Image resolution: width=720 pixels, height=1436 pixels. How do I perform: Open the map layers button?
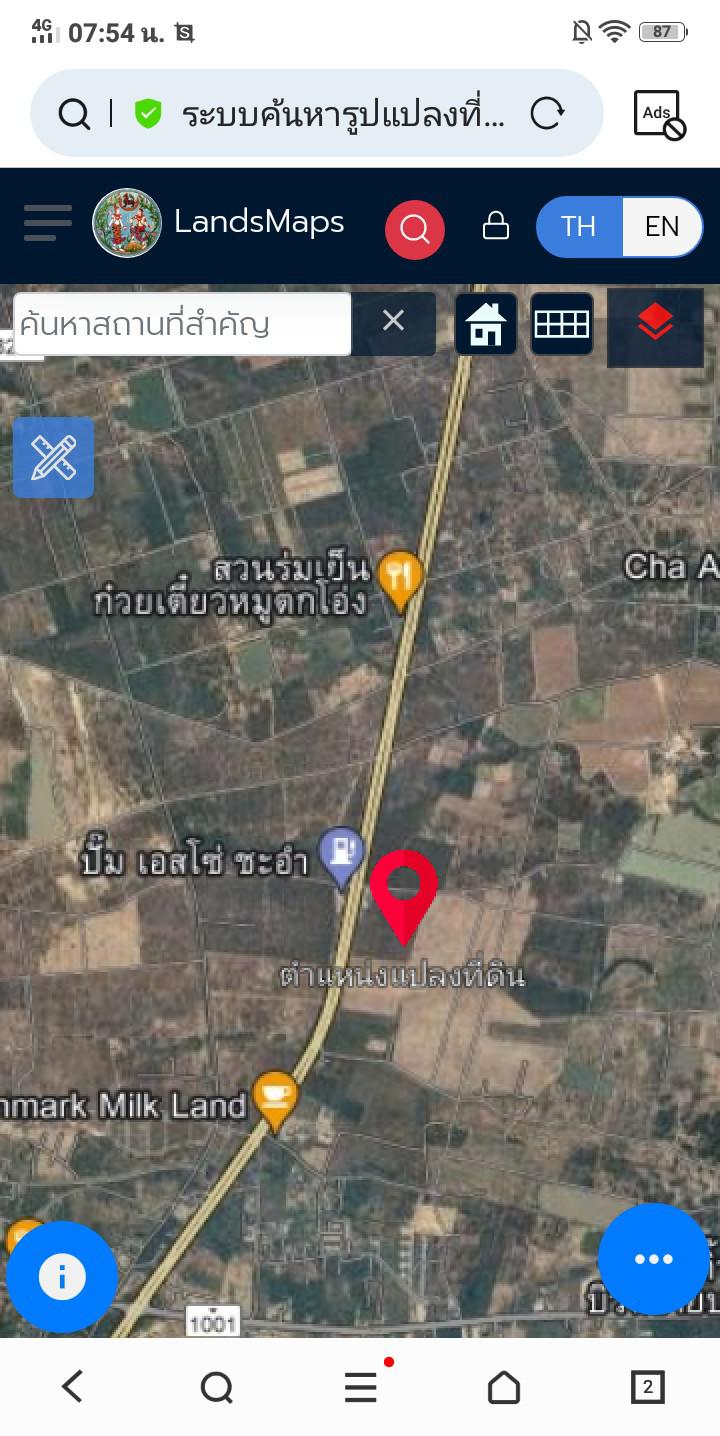tap(655, 324)
